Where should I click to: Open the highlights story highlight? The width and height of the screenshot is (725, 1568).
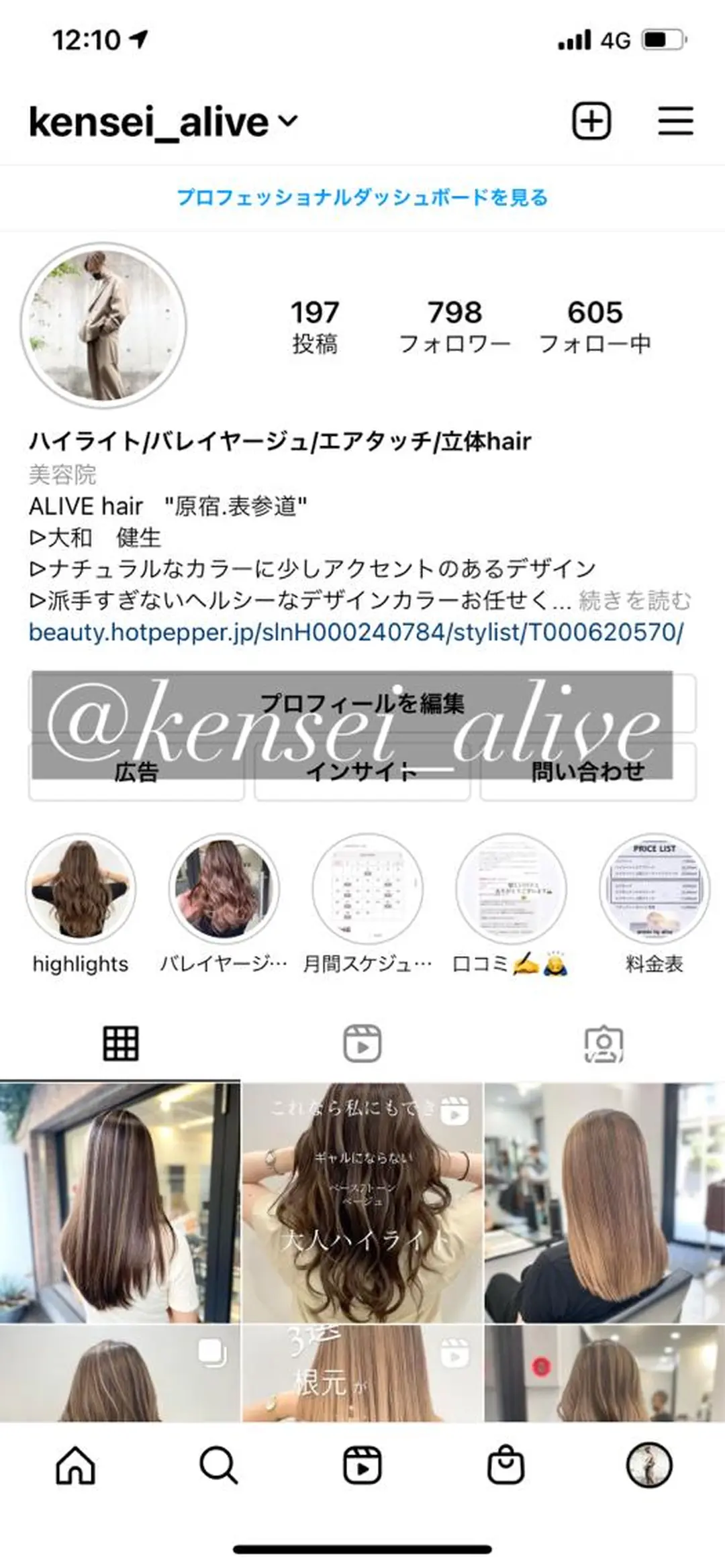81,888
